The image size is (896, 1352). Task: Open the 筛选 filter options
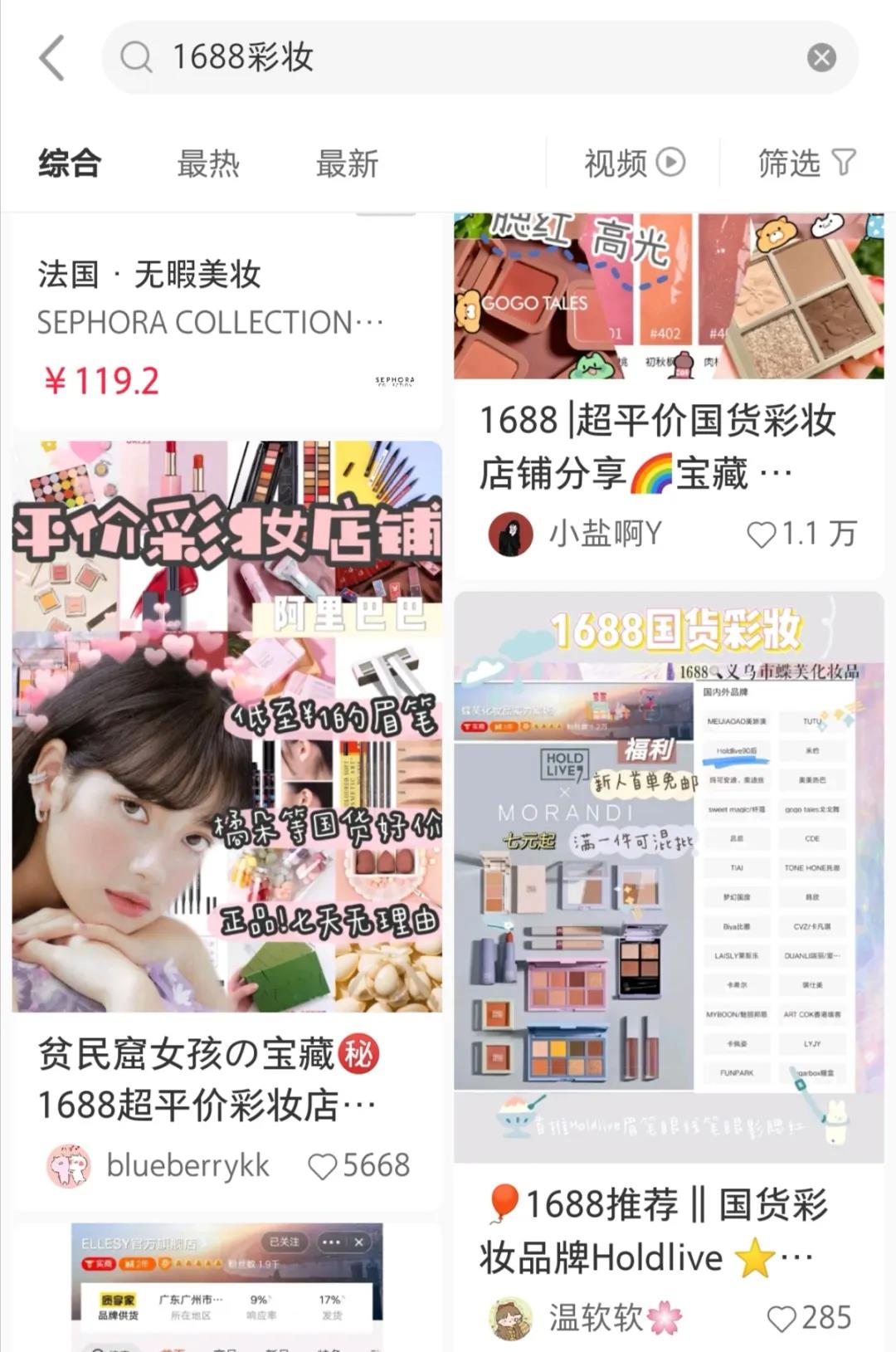(806, 163)
